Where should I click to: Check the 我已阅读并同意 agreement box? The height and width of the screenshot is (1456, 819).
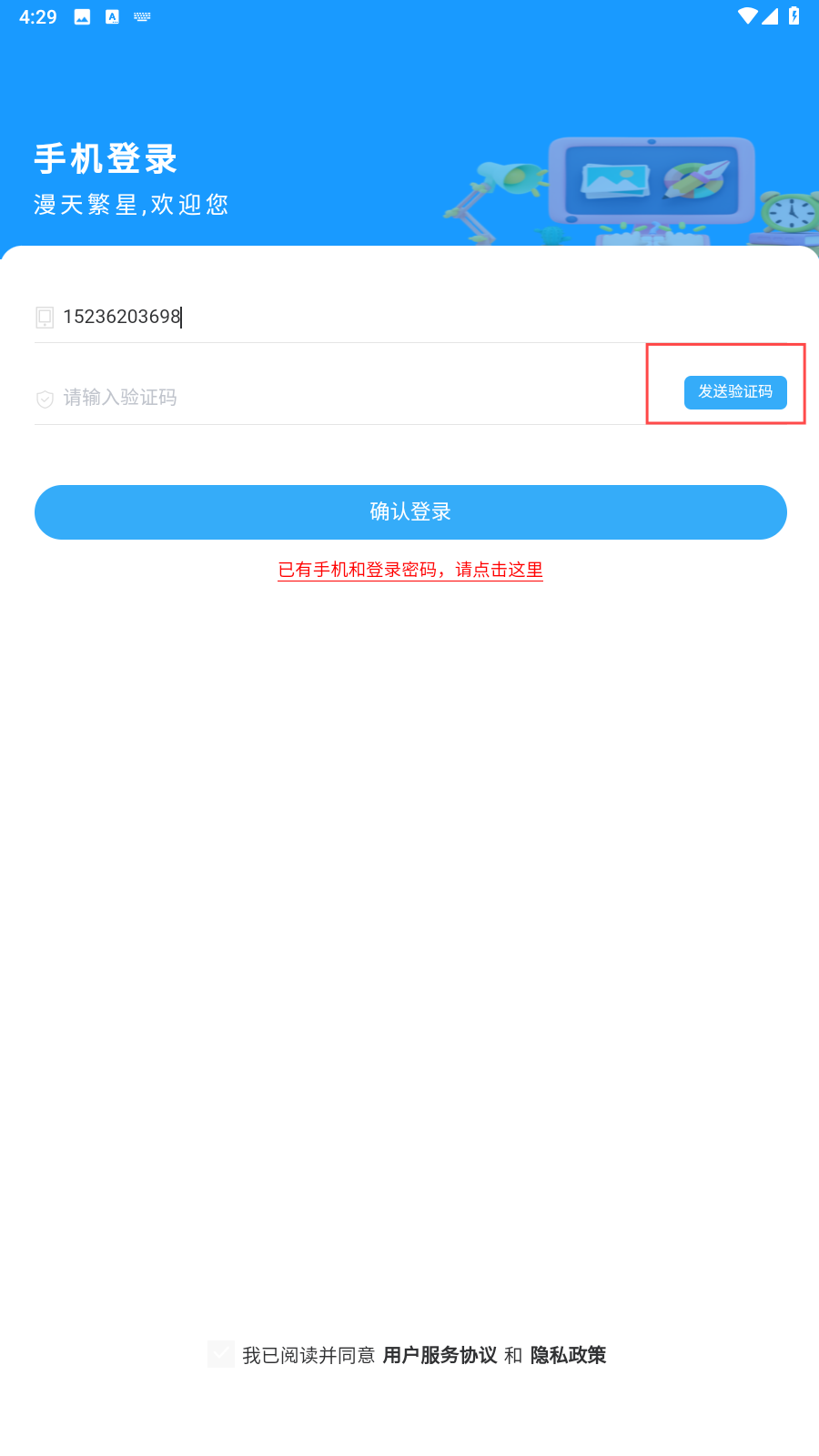tap(221, 1354)
